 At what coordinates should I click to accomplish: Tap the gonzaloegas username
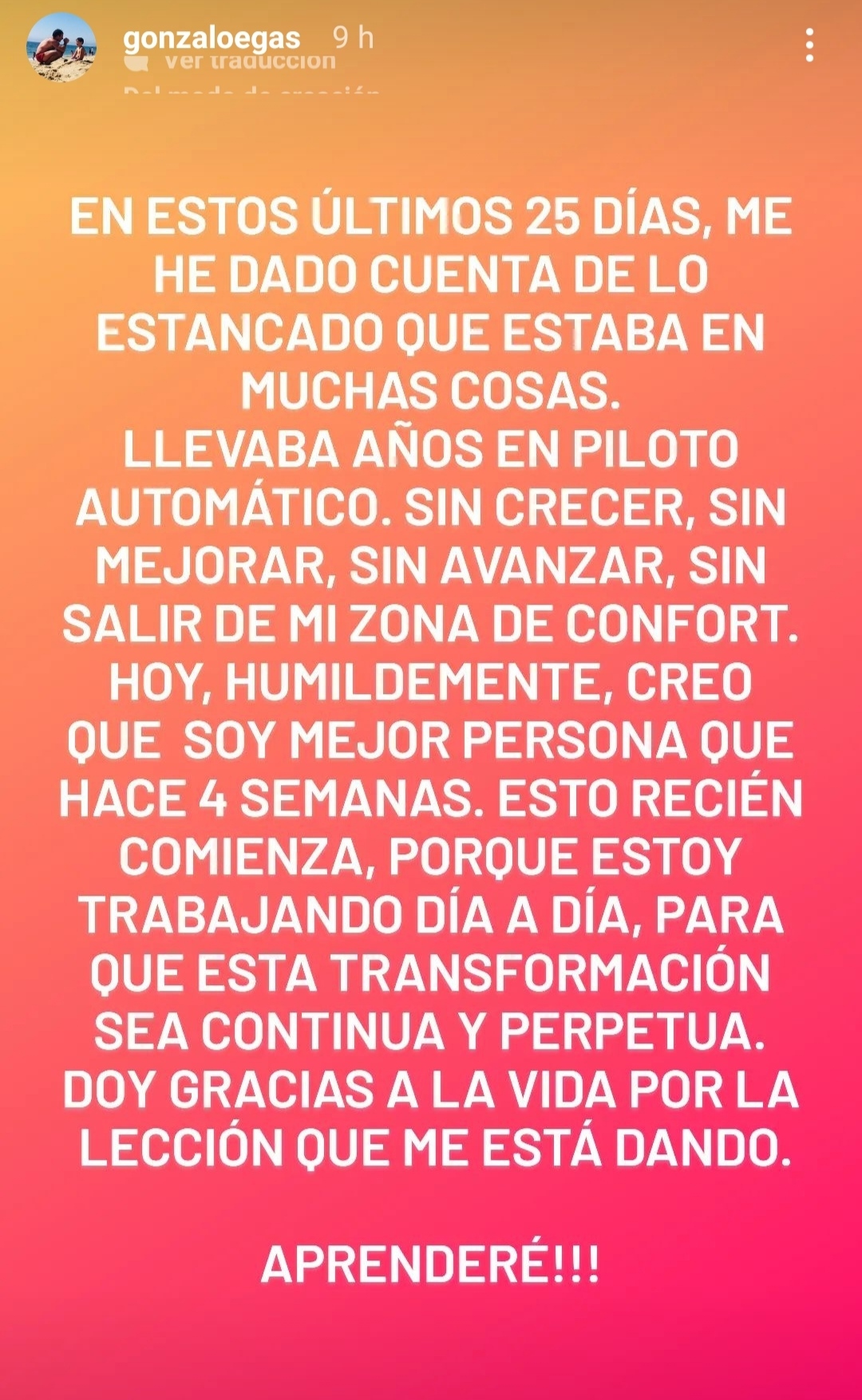click(x=212, y=37)
